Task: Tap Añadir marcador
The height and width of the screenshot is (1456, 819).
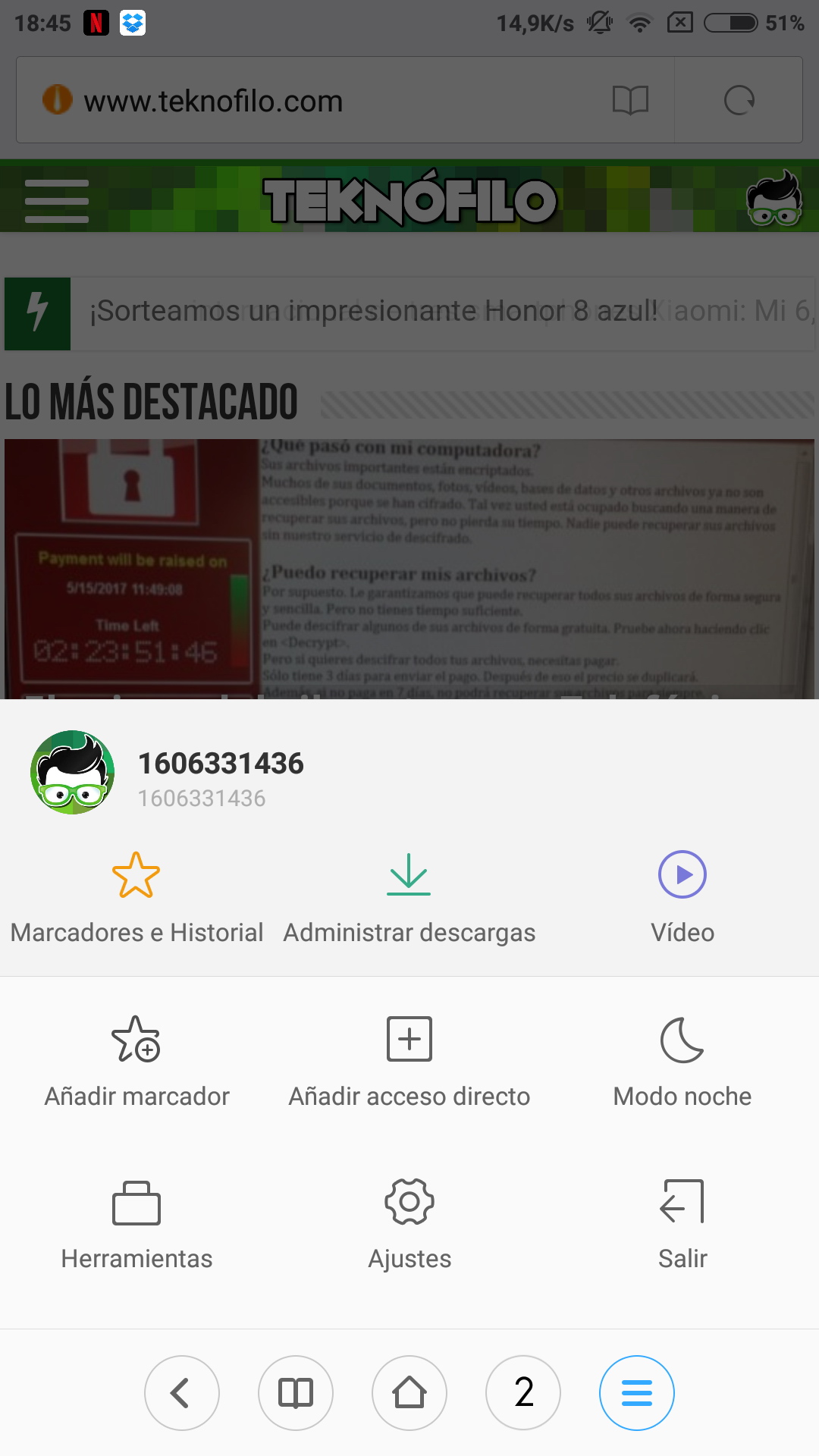Action: tap(136, 1062)
